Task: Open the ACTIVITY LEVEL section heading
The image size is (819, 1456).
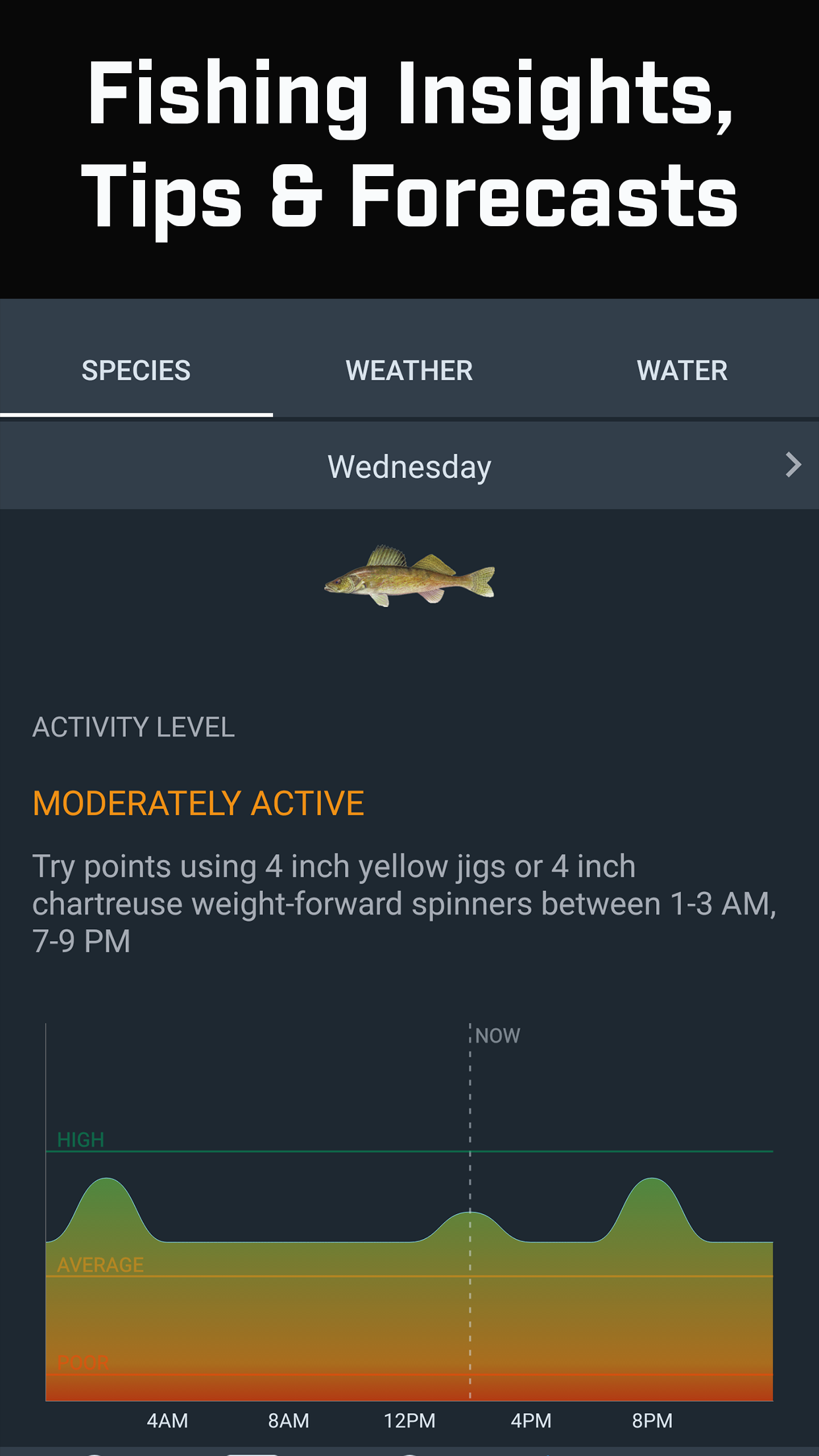Action: click(133, 727)
